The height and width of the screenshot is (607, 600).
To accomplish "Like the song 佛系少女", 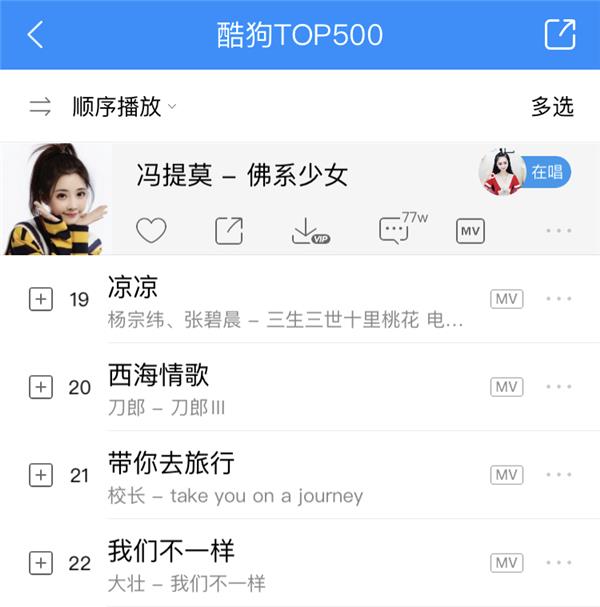I will (151, 231).
